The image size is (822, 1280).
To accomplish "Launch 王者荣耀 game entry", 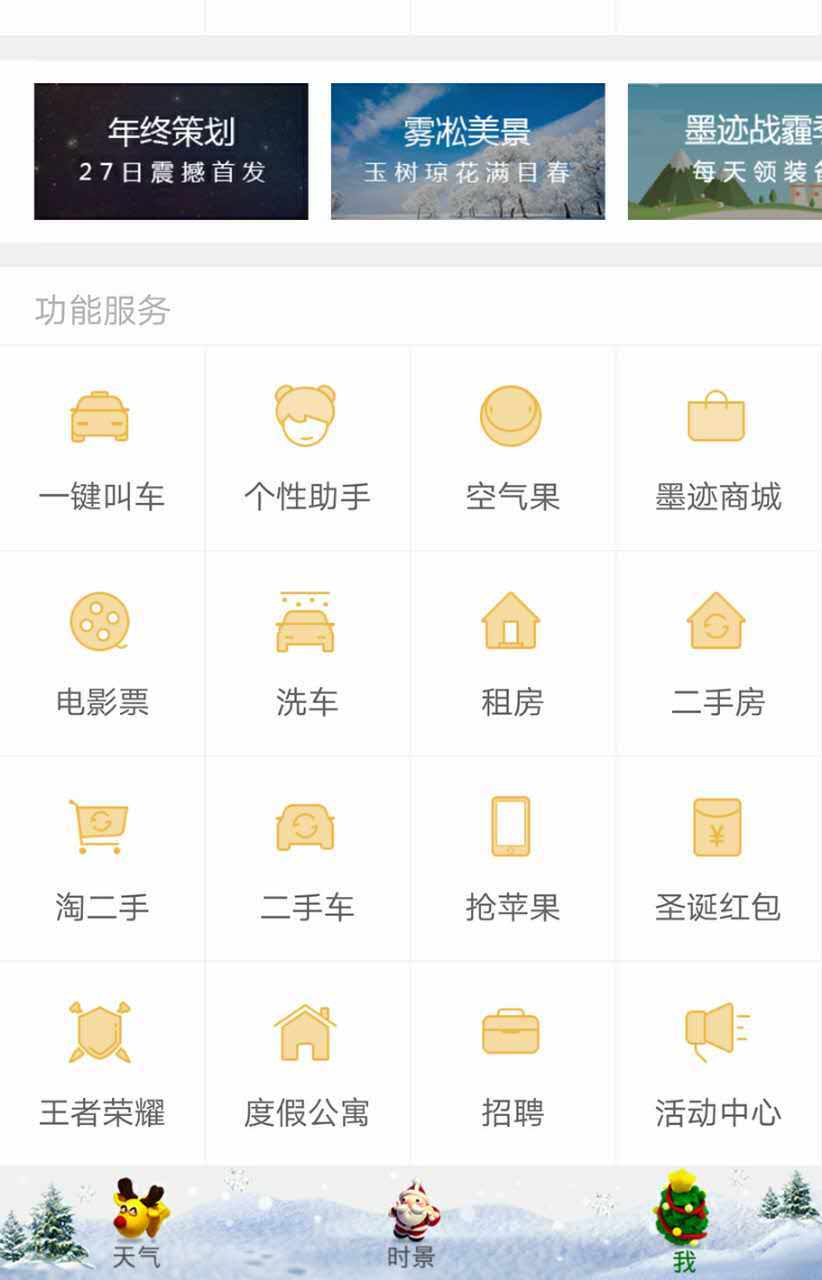I will click(x=102, y=1063).
